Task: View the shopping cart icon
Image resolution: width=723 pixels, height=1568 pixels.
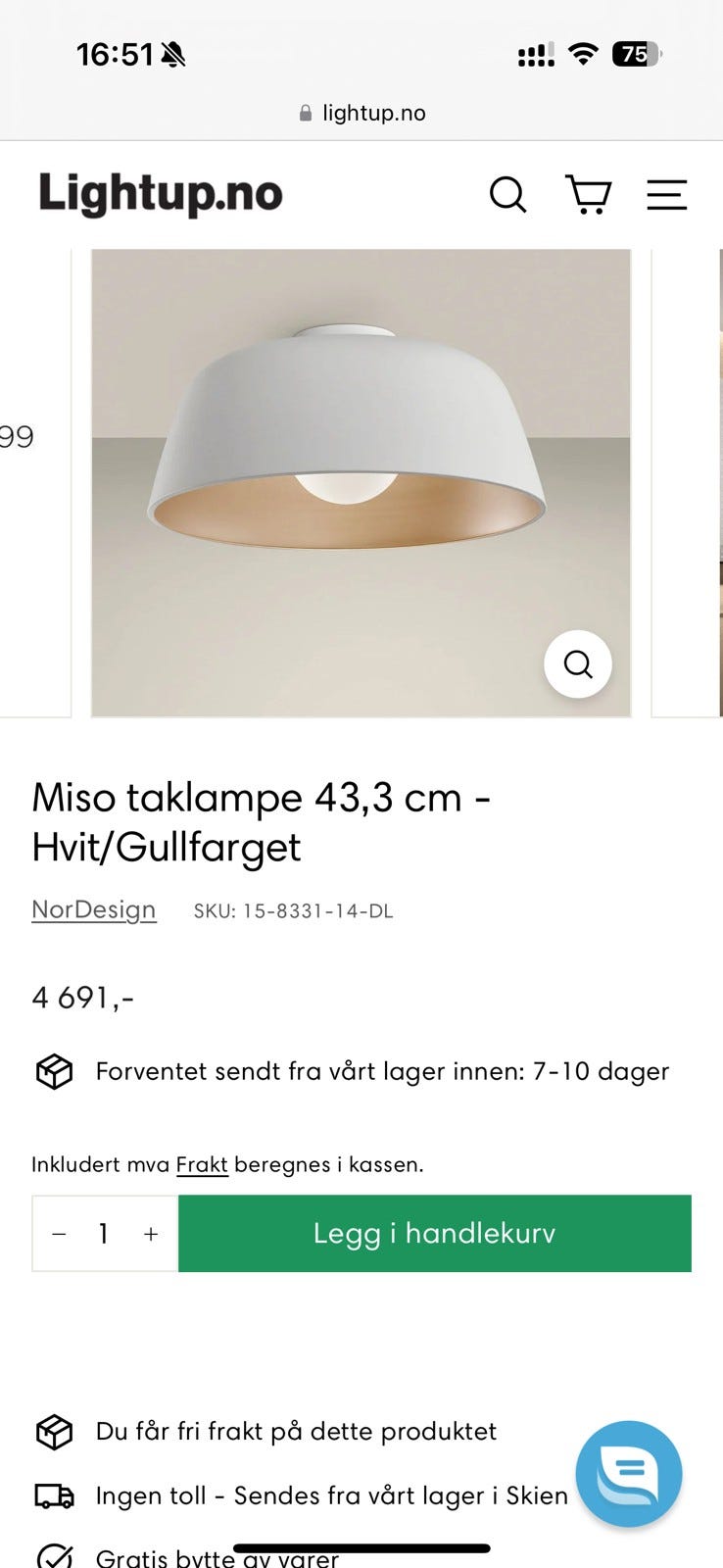Action: point(590,195)
